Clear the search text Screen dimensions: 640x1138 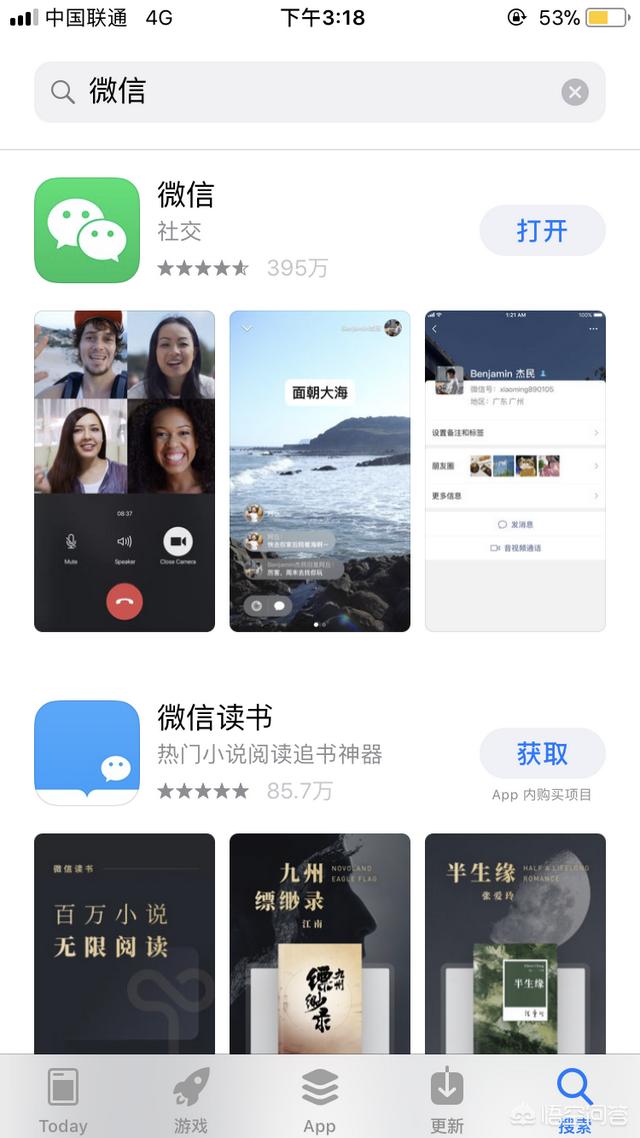tap(574, 93)
